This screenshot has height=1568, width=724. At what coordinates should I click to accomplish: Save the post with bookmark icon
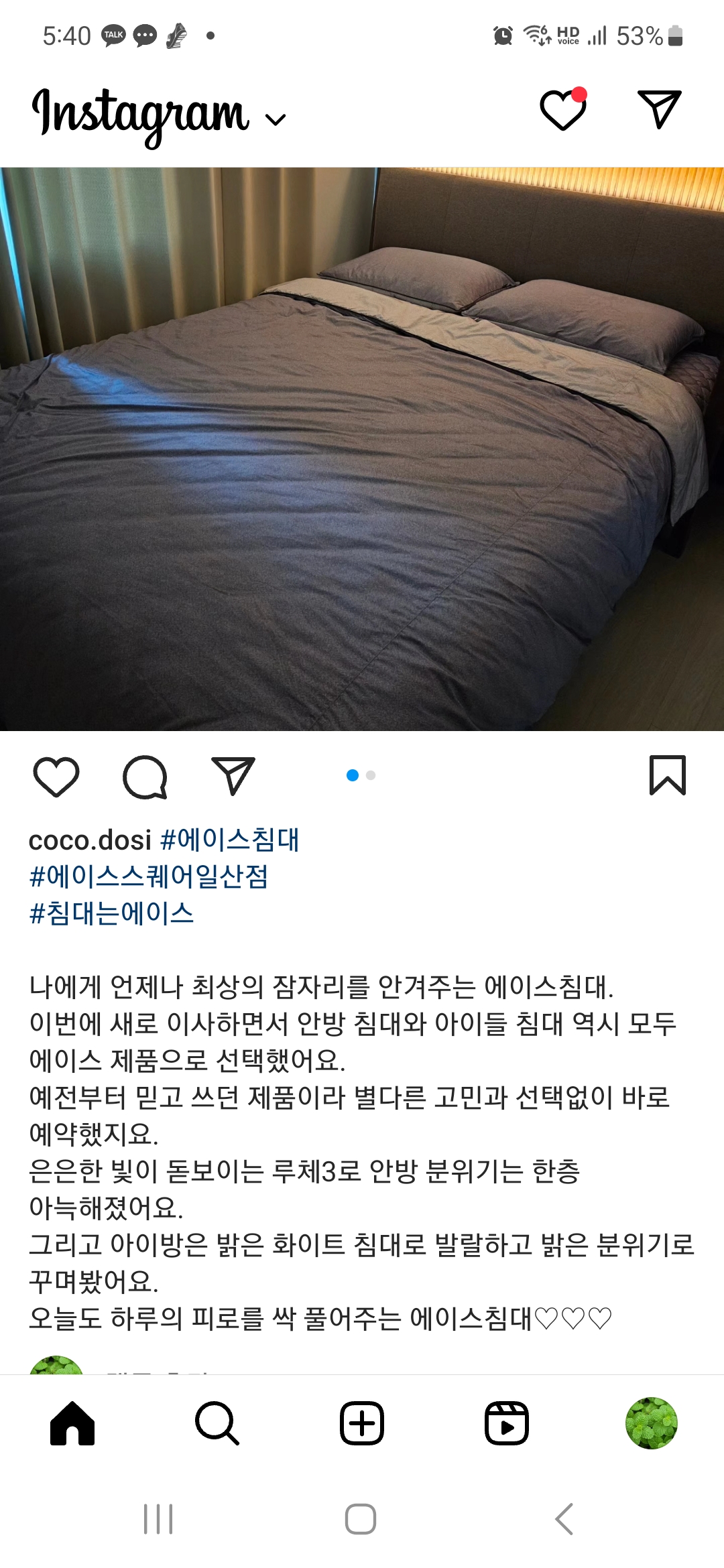point(668,775)
